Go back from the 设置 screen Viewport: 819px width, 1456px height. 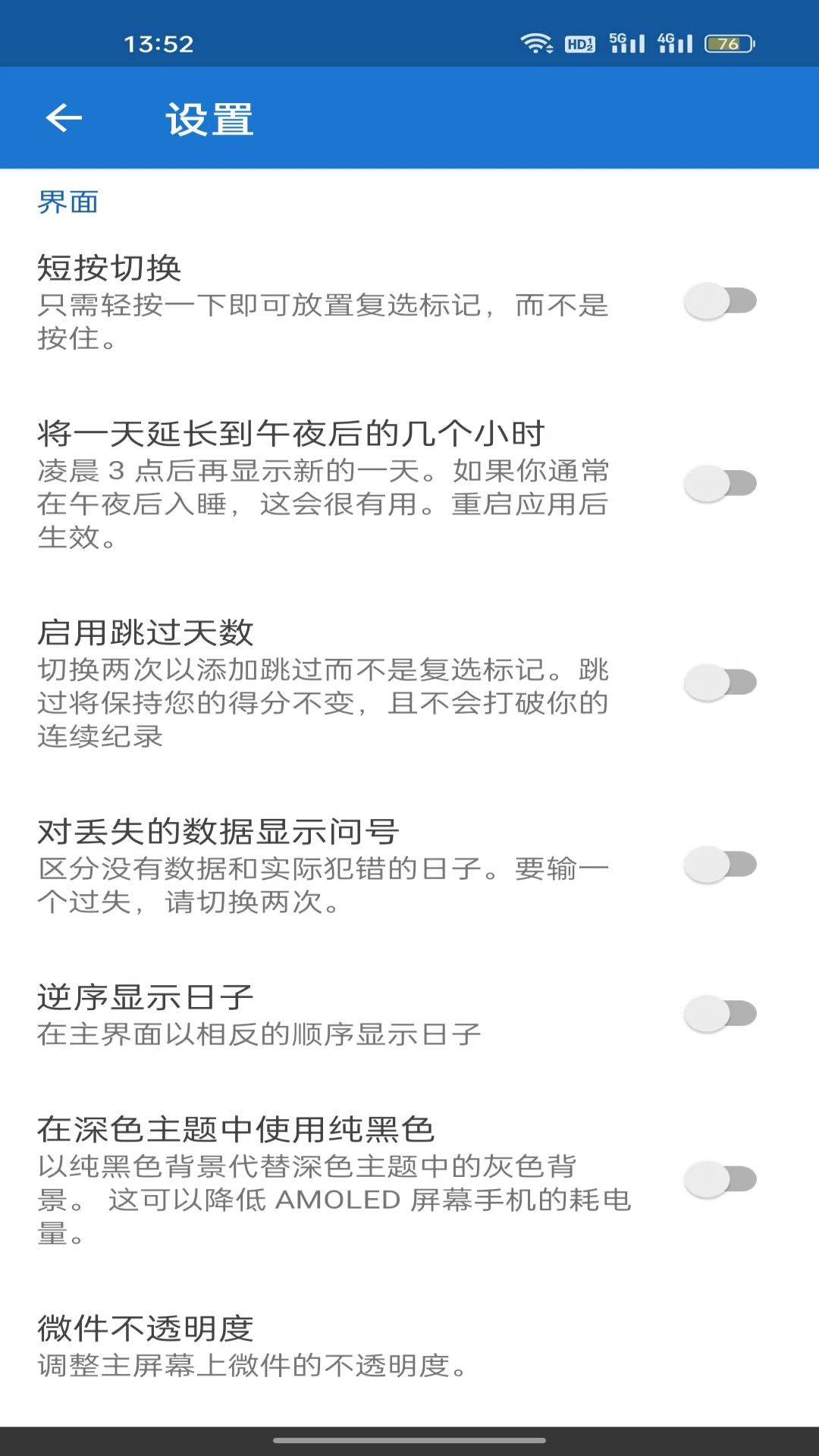pos(64,118)
